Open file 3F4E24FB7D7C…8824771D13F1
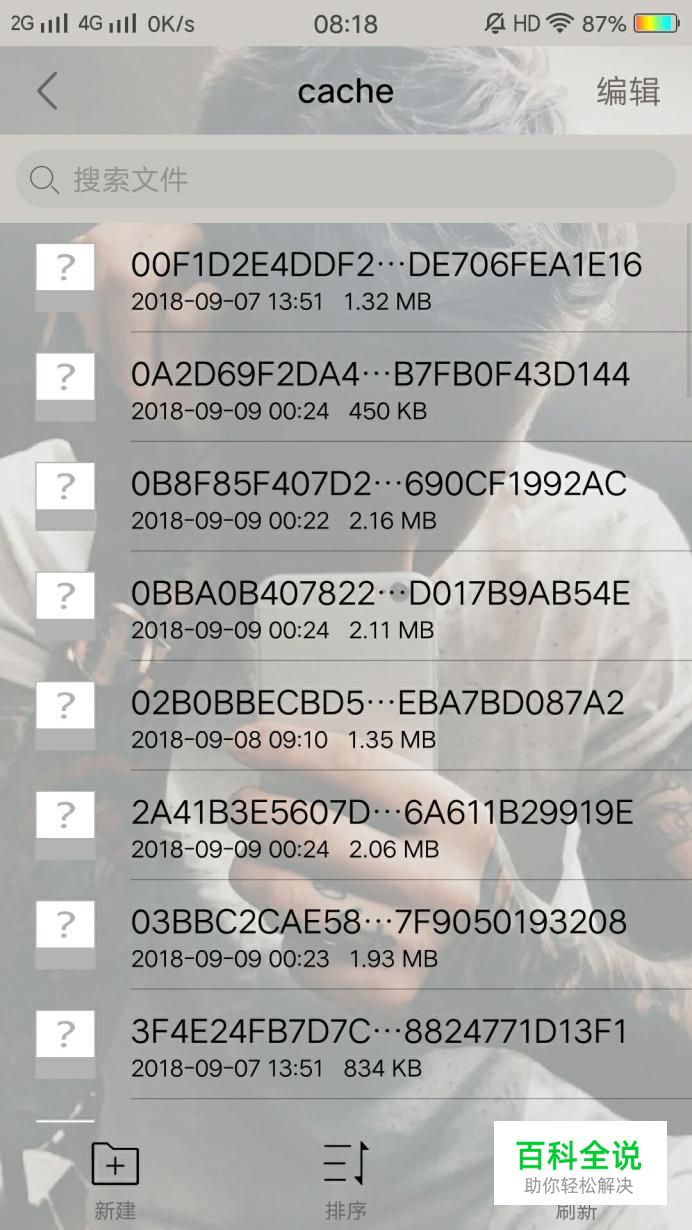This screenshot has width=692, height=1230. click(x=346, y=1045)
